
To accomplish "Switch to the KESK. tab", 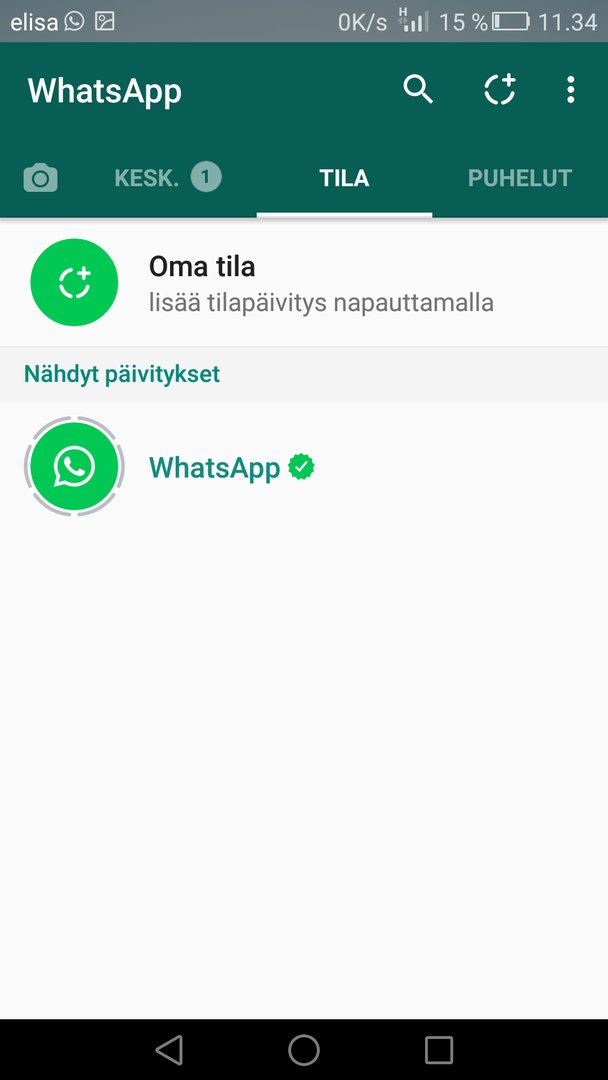I will (x=168, y=178).
